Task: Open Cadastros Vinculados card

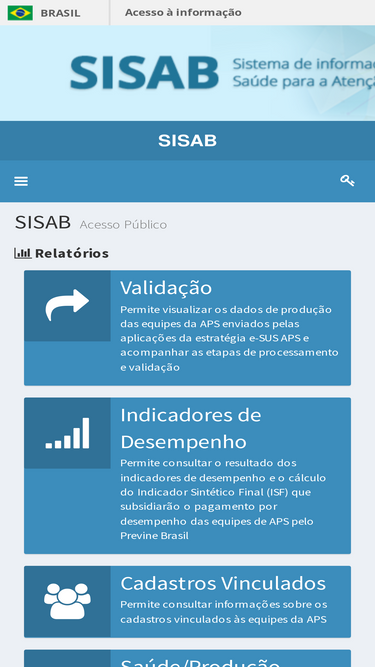Action: pos(188,601)
